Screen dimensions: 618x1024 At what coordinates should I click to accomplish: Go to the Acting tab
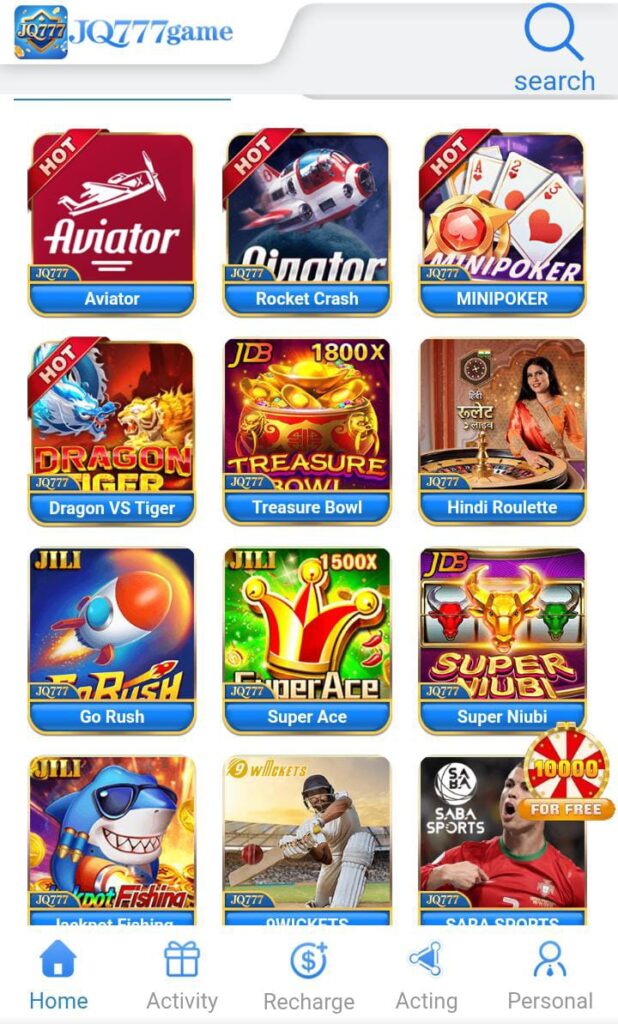click(x=426, y=976)
